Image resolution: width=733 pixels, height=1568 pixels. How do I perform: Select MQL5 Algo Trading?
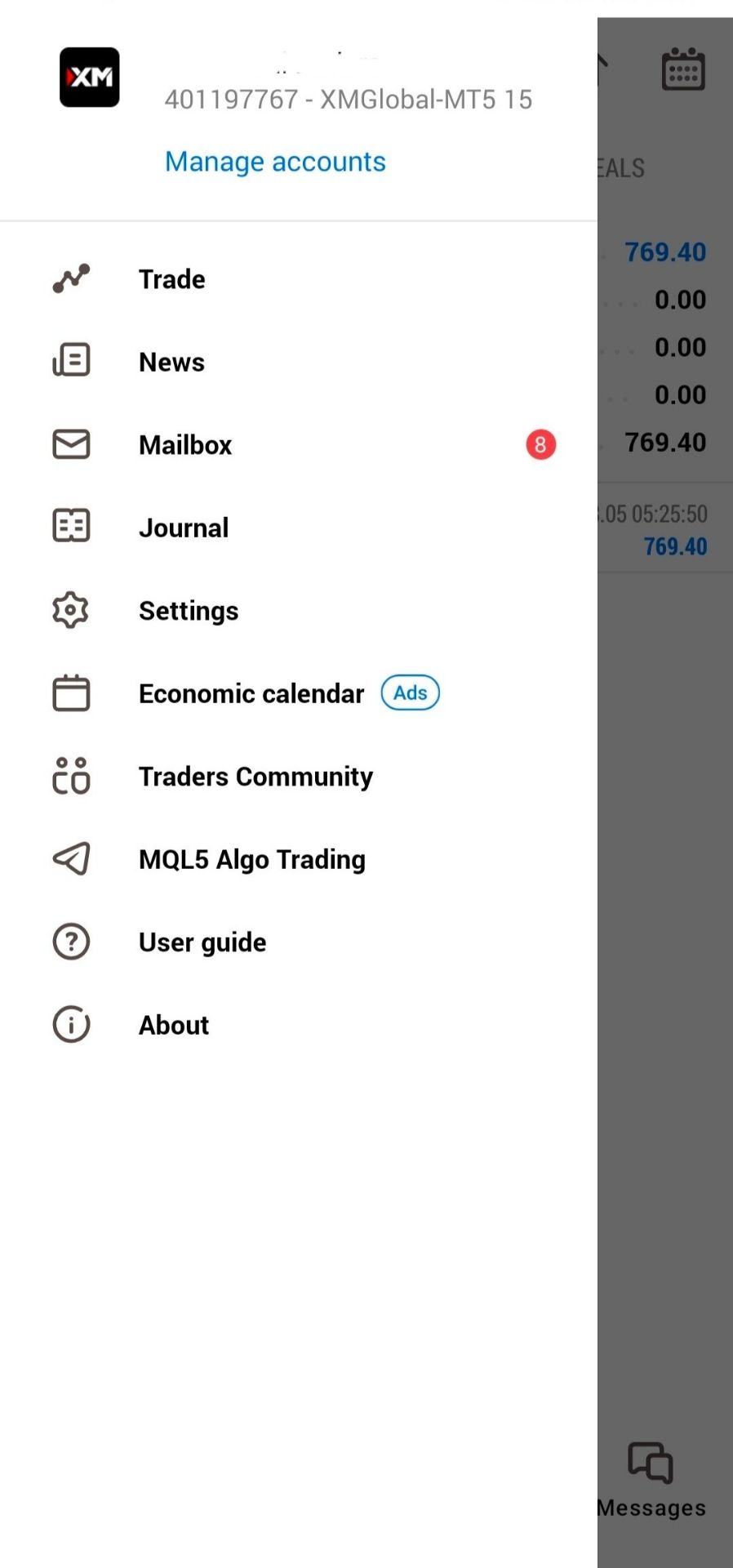[x=299, y=859]
